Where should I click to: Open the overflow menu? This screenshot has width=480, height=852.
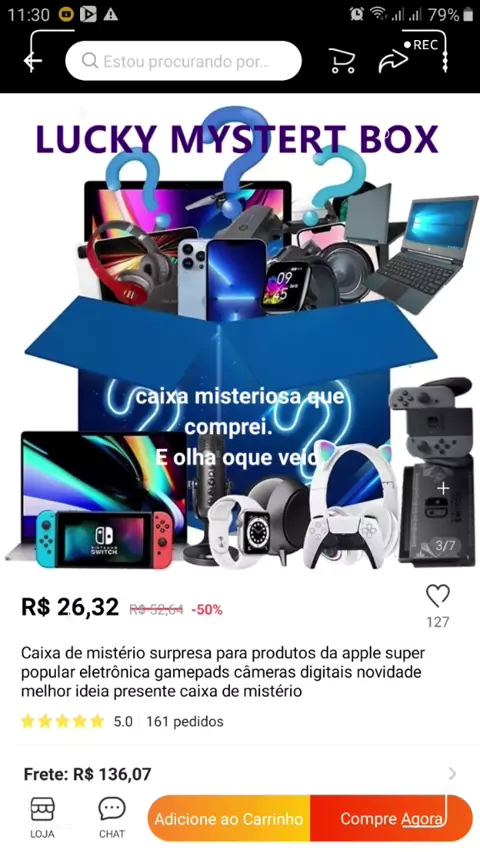[445, 61]
